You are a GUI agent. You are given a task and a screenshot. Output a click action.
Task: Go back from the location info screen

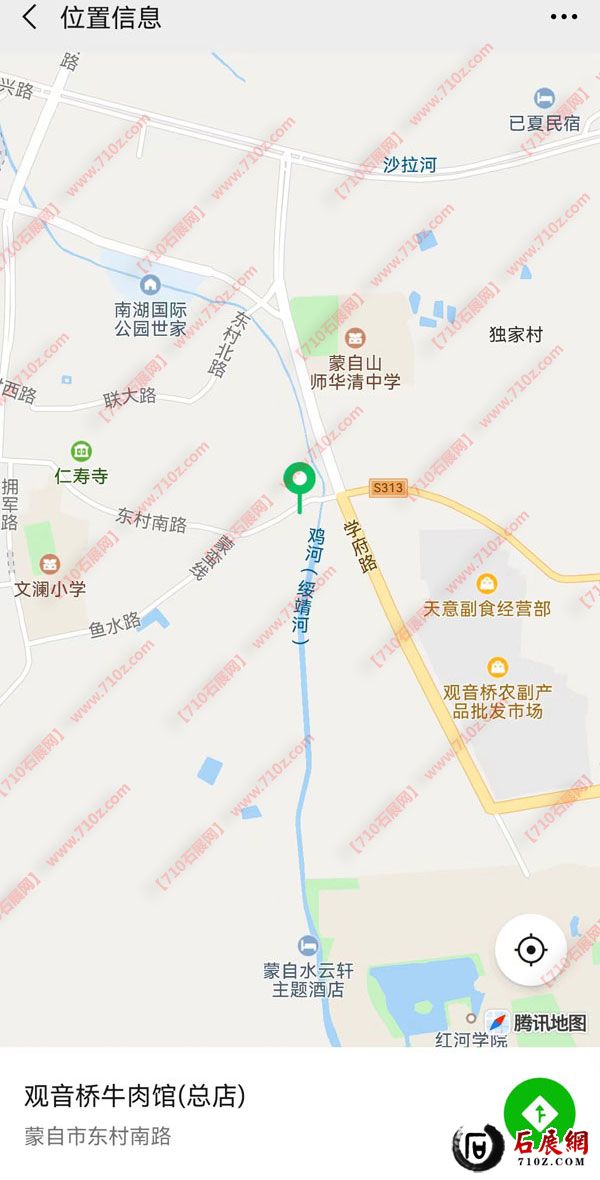coord(30,17)
